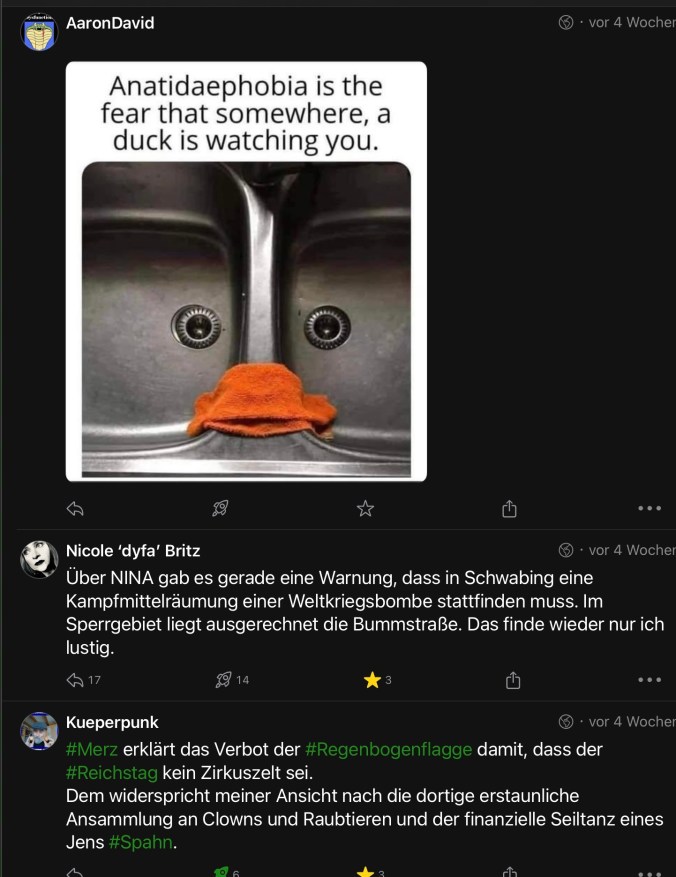Unfavorite Nicole 'dyfa' Britz's post
Screen dimensions: 676x877
[372, 680]
